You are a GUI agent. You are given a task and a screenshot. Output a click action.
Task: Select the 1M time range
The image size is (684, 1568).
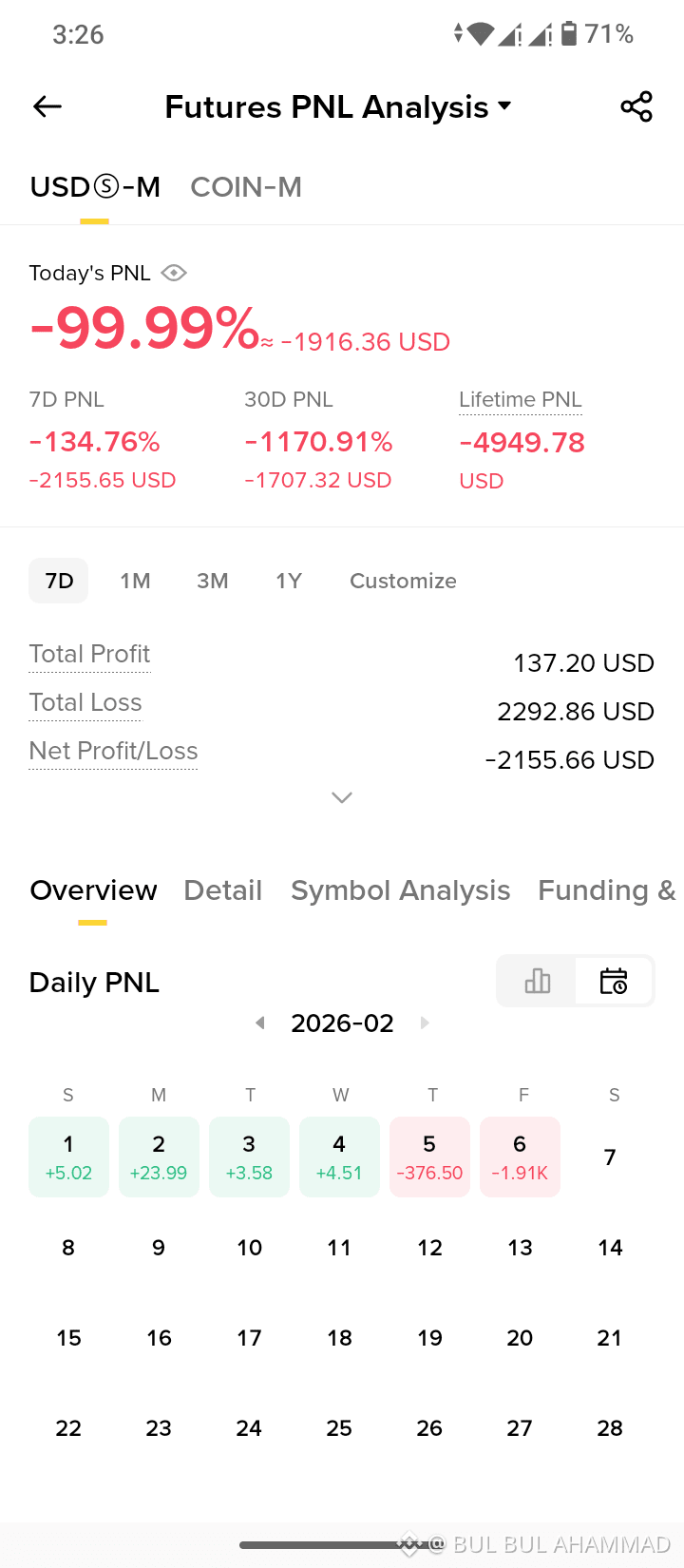tap(135, 581)
